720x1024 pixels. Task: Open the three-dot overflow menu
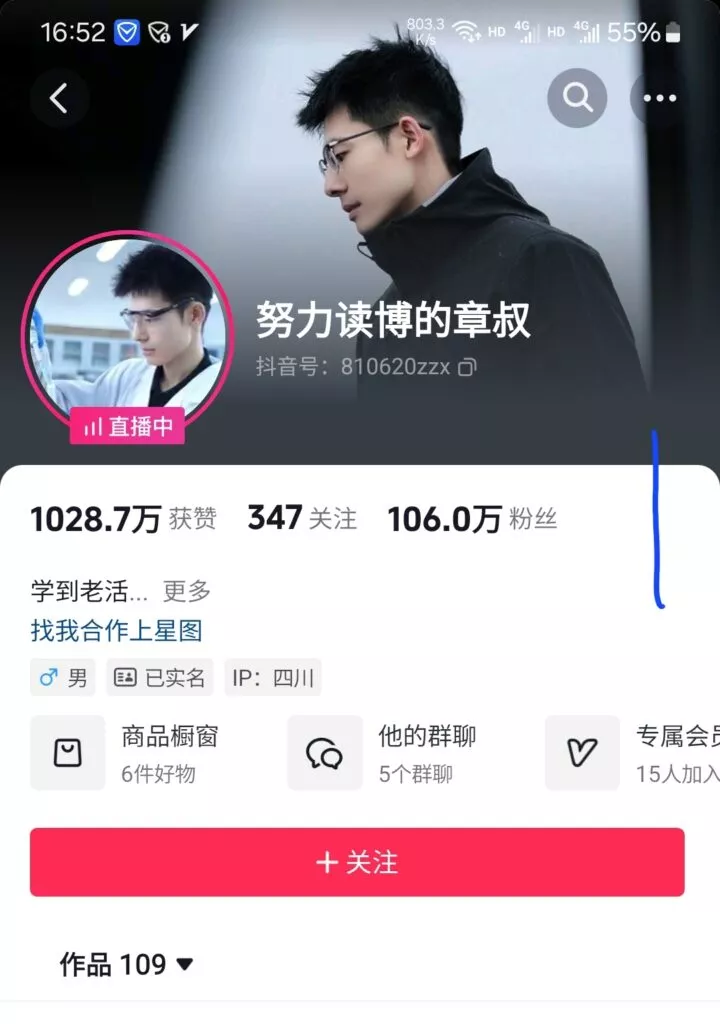[x=660, y=98]
